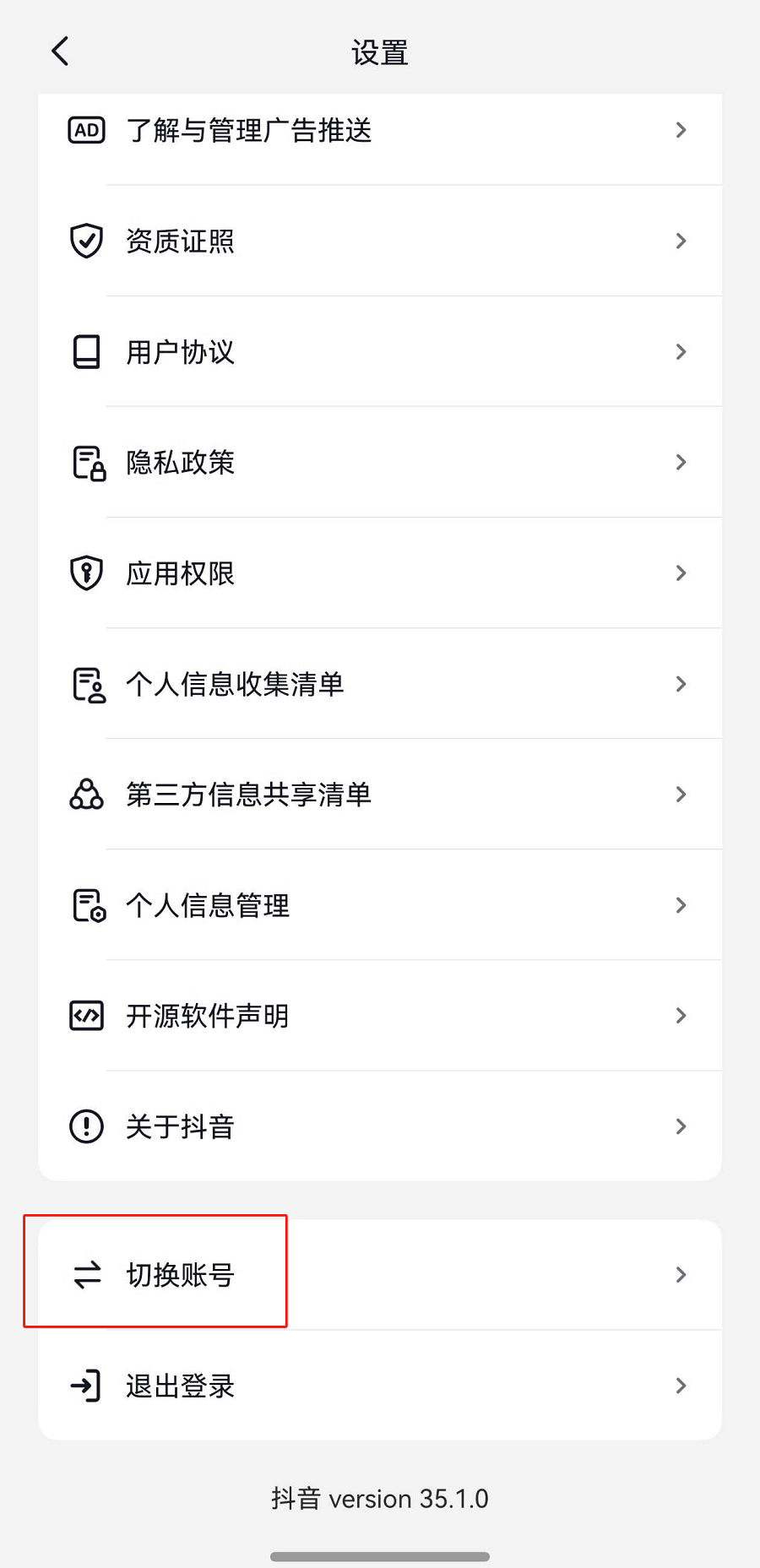This screenshot has width=760, height=1568.
Task: Select the shield checkmark icon for 资质证照
Action: [85, 241]
